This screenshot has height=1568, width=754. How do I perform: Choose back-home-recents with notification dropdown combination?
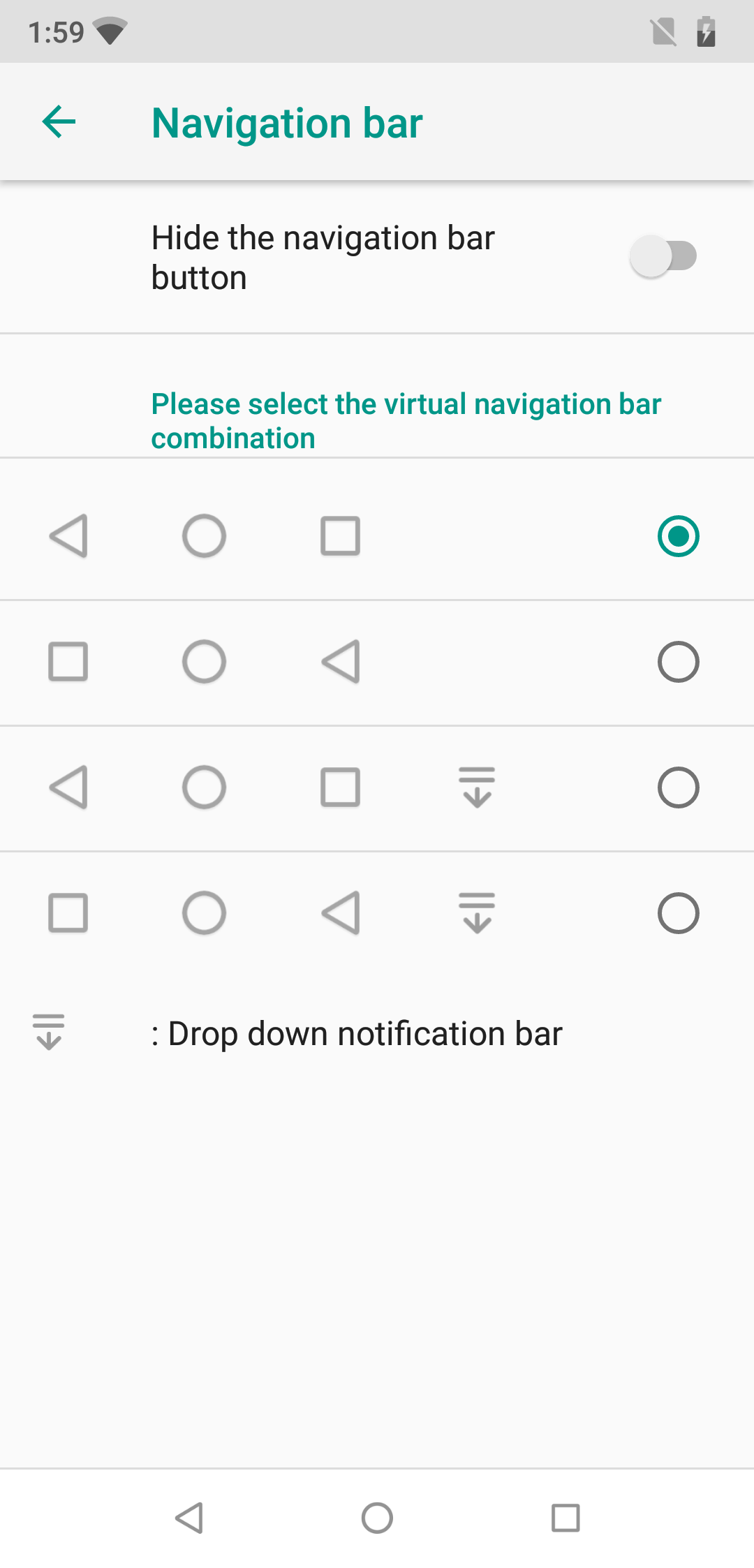(x=677, y=787)
